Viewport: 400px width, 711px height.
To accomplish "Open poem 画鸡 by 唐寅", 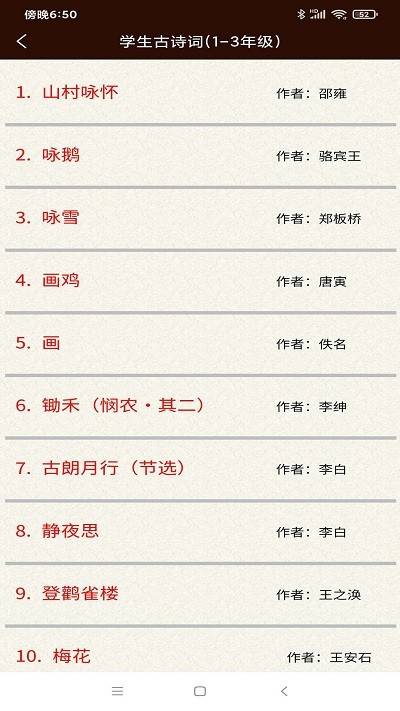I will pyautogui.click(x=200, y=281).
